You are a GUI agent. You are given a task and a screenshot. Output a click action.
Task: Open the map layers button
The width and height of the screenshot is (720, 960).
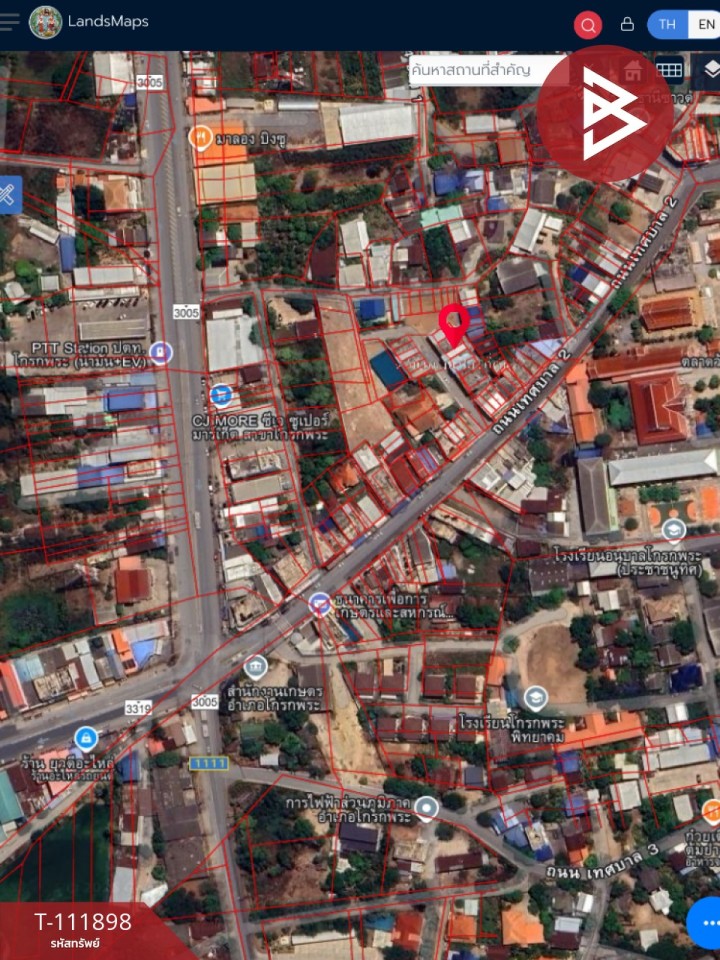[x=710, y=70]
